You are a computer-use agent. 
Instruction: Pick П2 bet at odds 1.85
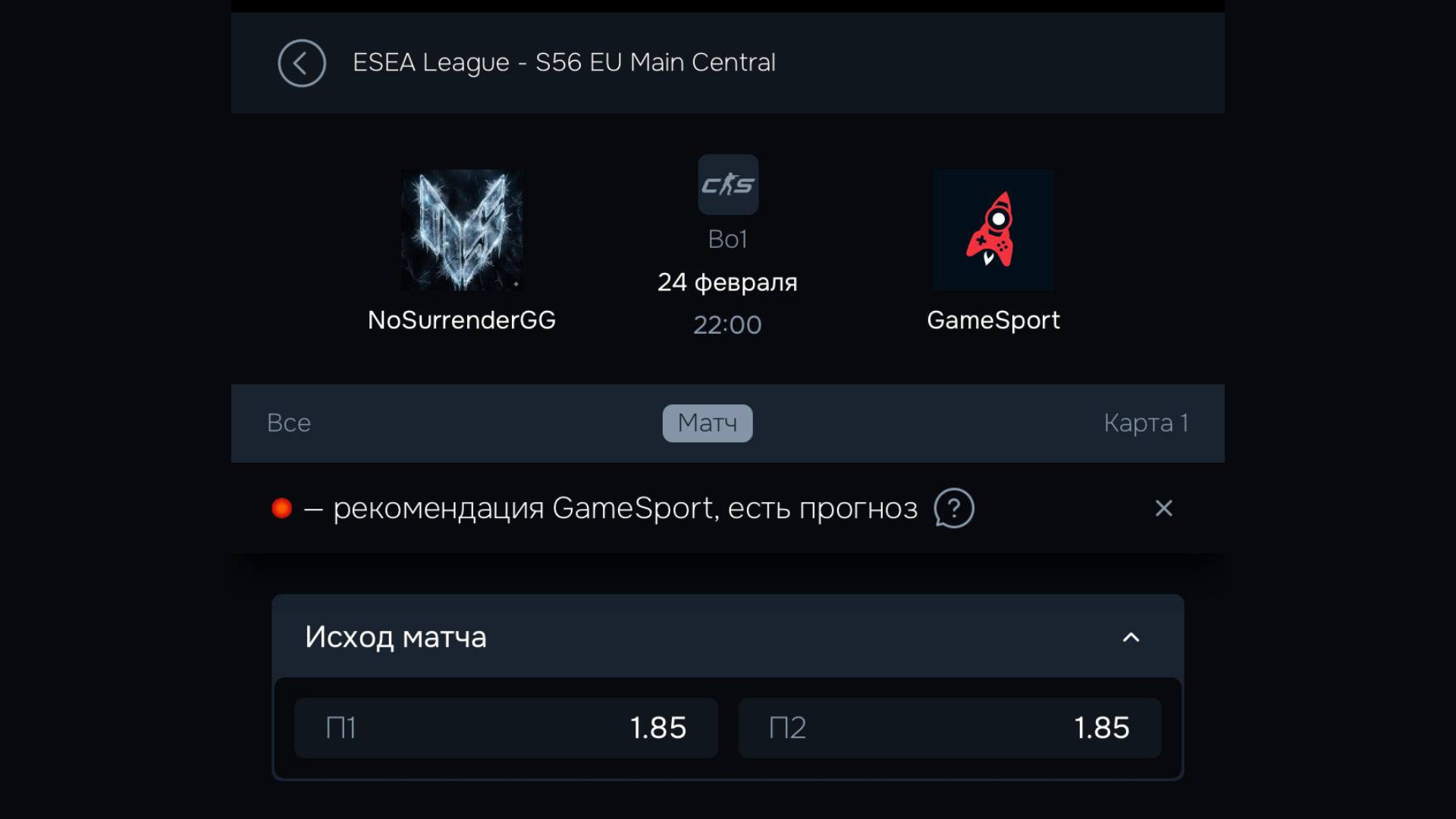coord(949,728)
